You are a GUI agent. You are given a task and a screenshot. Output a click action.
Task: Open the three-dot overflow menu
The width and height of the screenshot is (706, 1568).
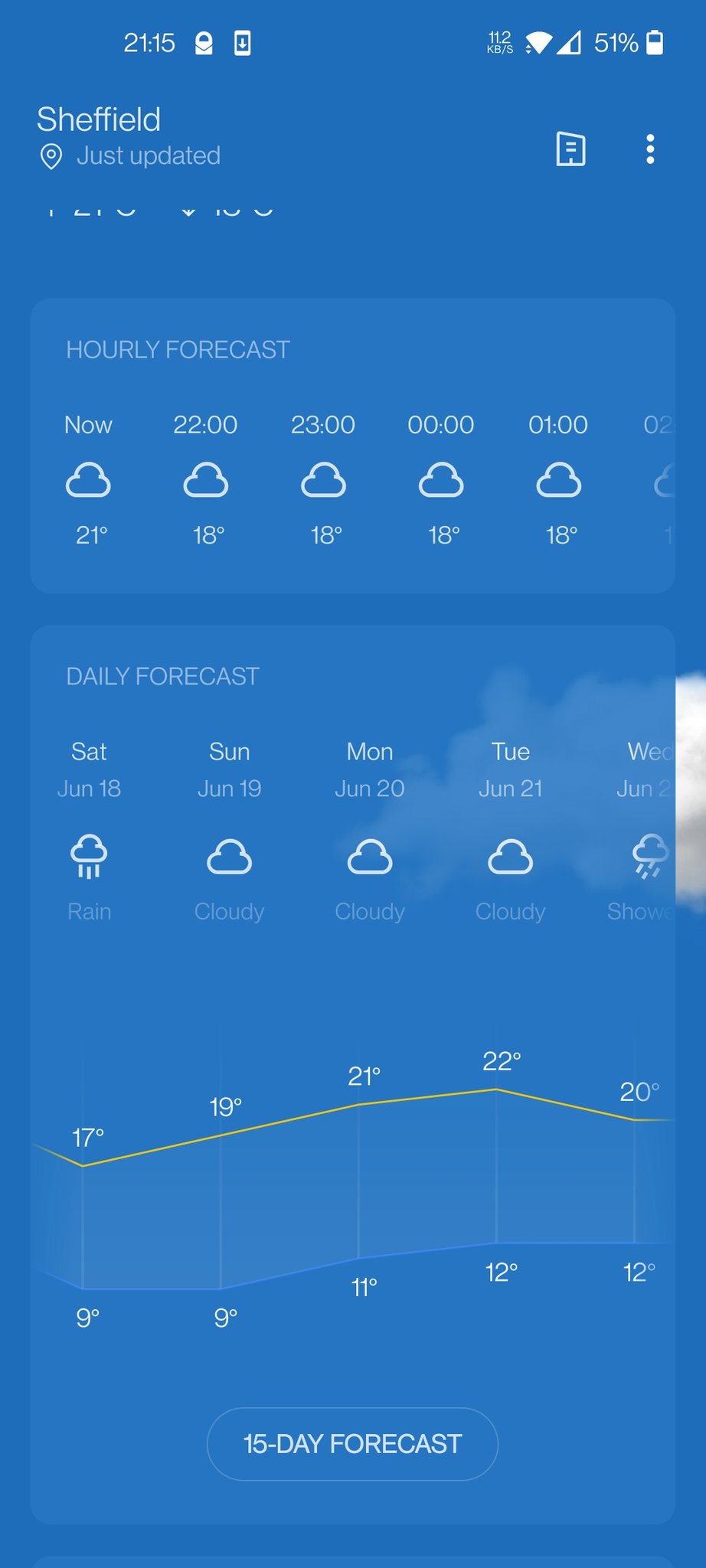(x=650, y=149)
